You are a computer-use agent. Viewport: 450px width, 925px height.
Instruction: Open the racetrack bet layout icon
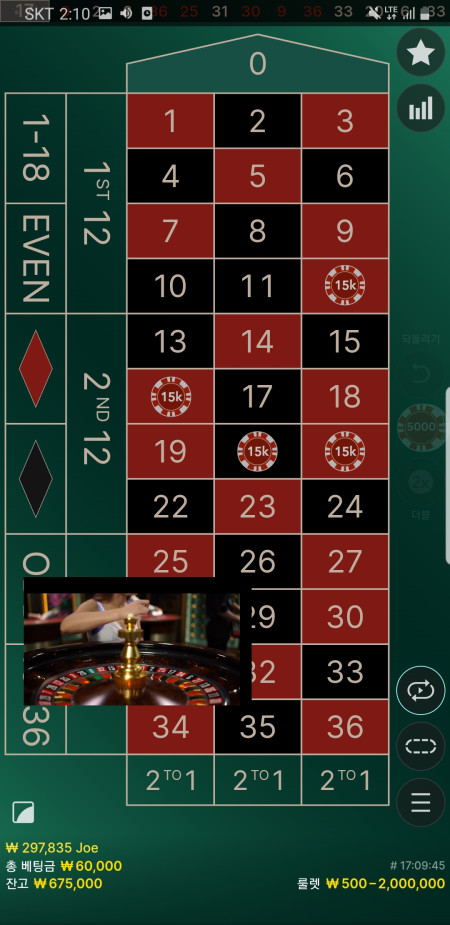pos(421,746)
